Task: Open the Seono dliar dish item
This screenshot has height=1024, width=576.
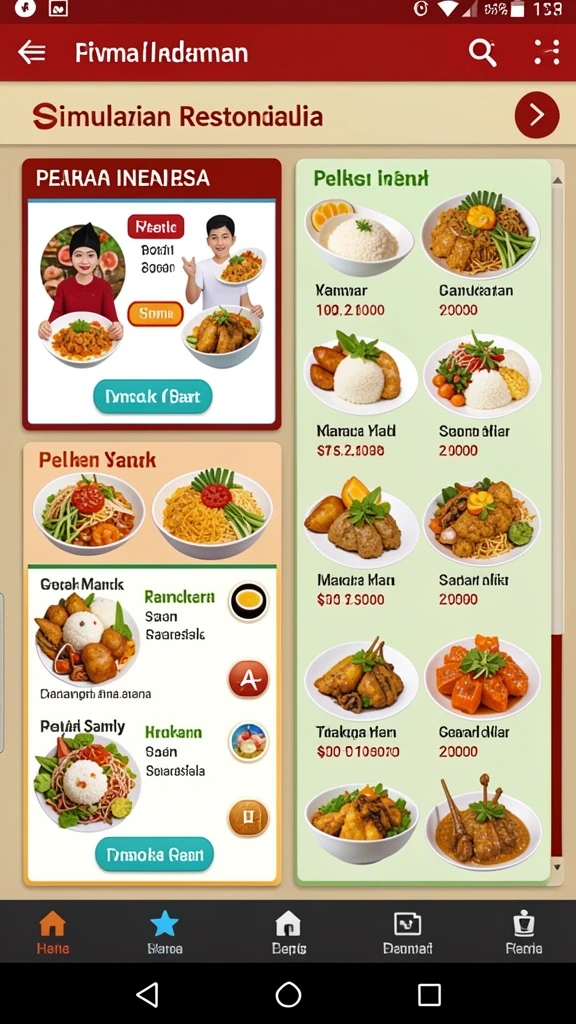Action: pos(482,394)
